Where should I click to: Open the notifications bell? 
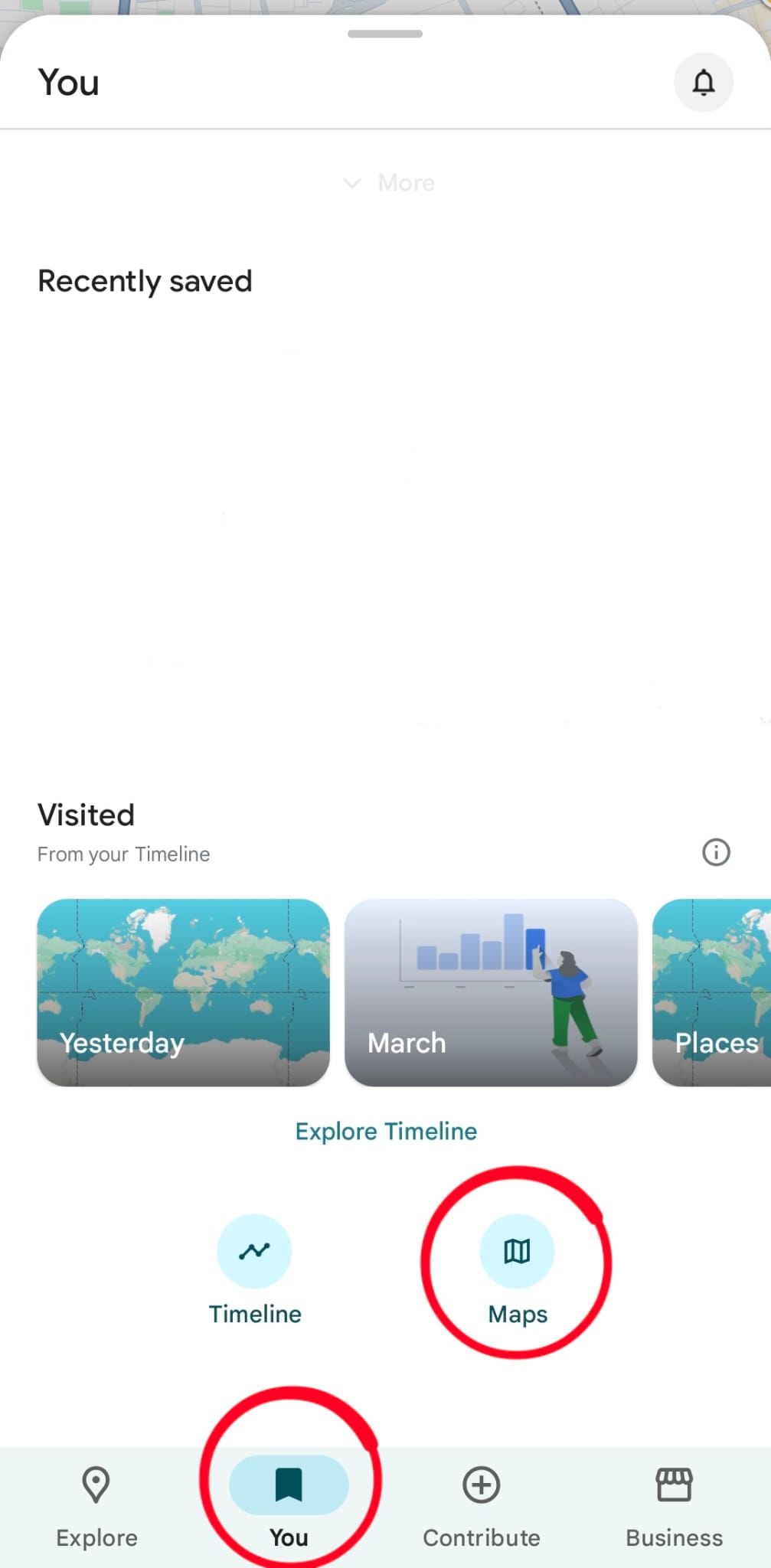[x=703, y=82]
